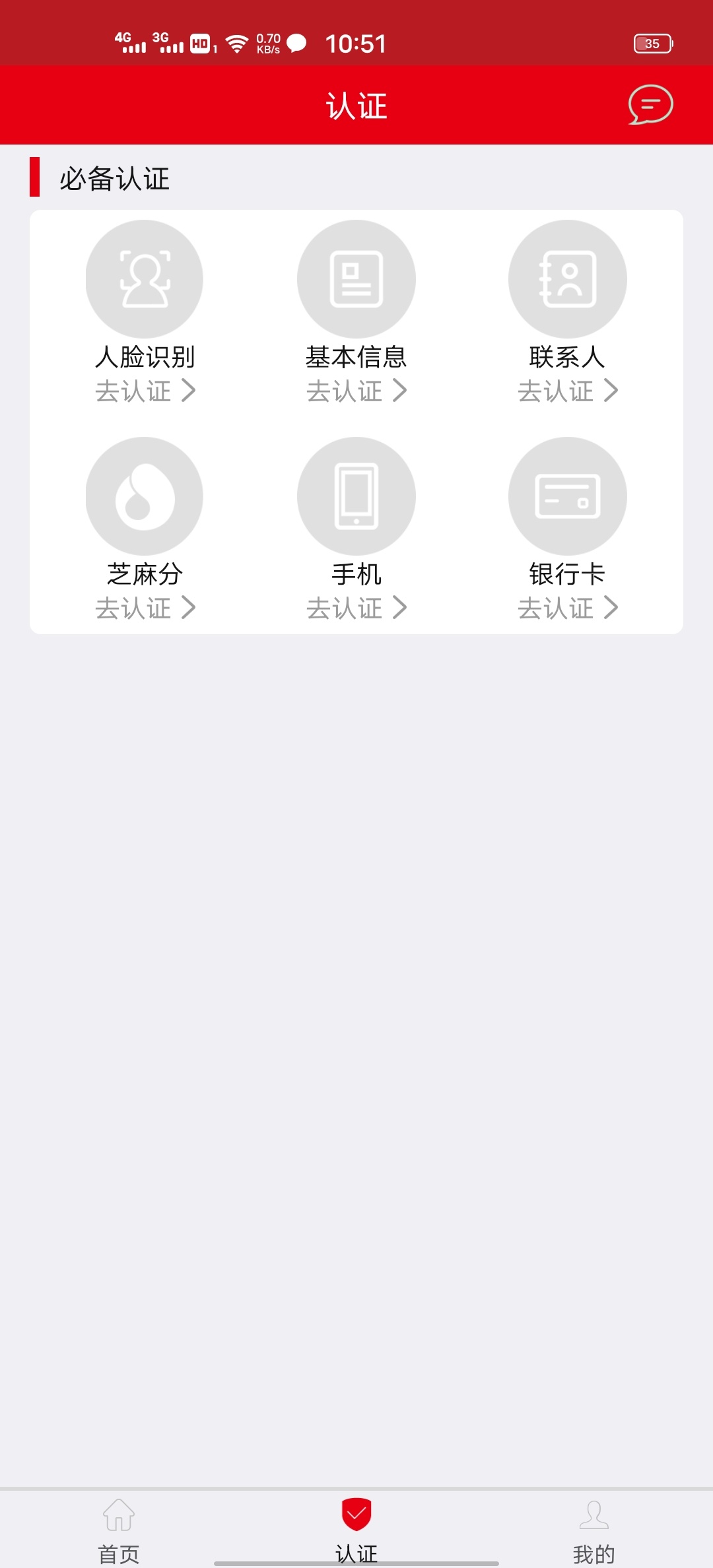Open the chat message icon

pos(650,105)
